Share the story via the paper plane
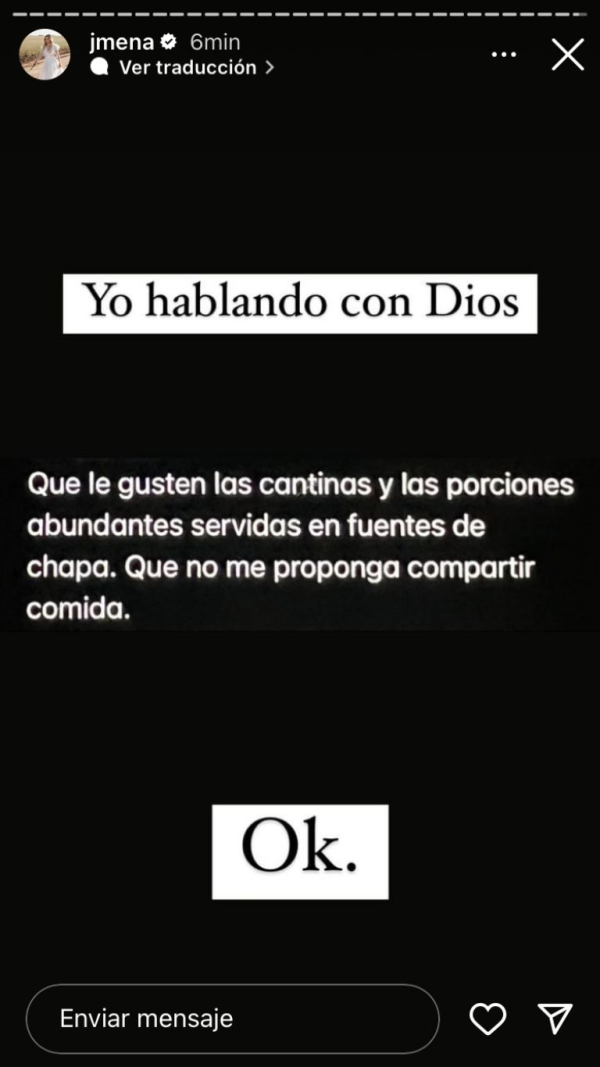 554,1018
